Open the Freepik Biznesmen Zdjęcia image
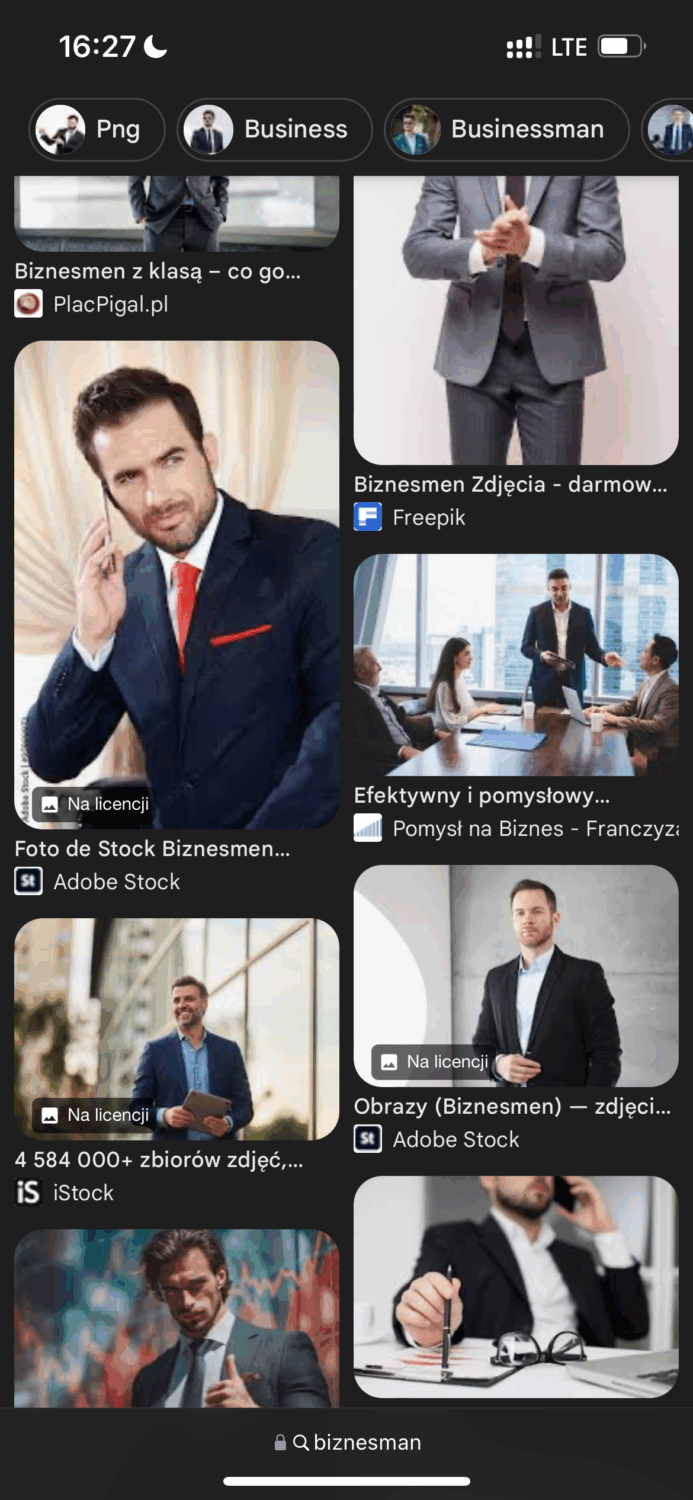The height and width of the screenshot is (1500, 693). click(x=516, y=320)
